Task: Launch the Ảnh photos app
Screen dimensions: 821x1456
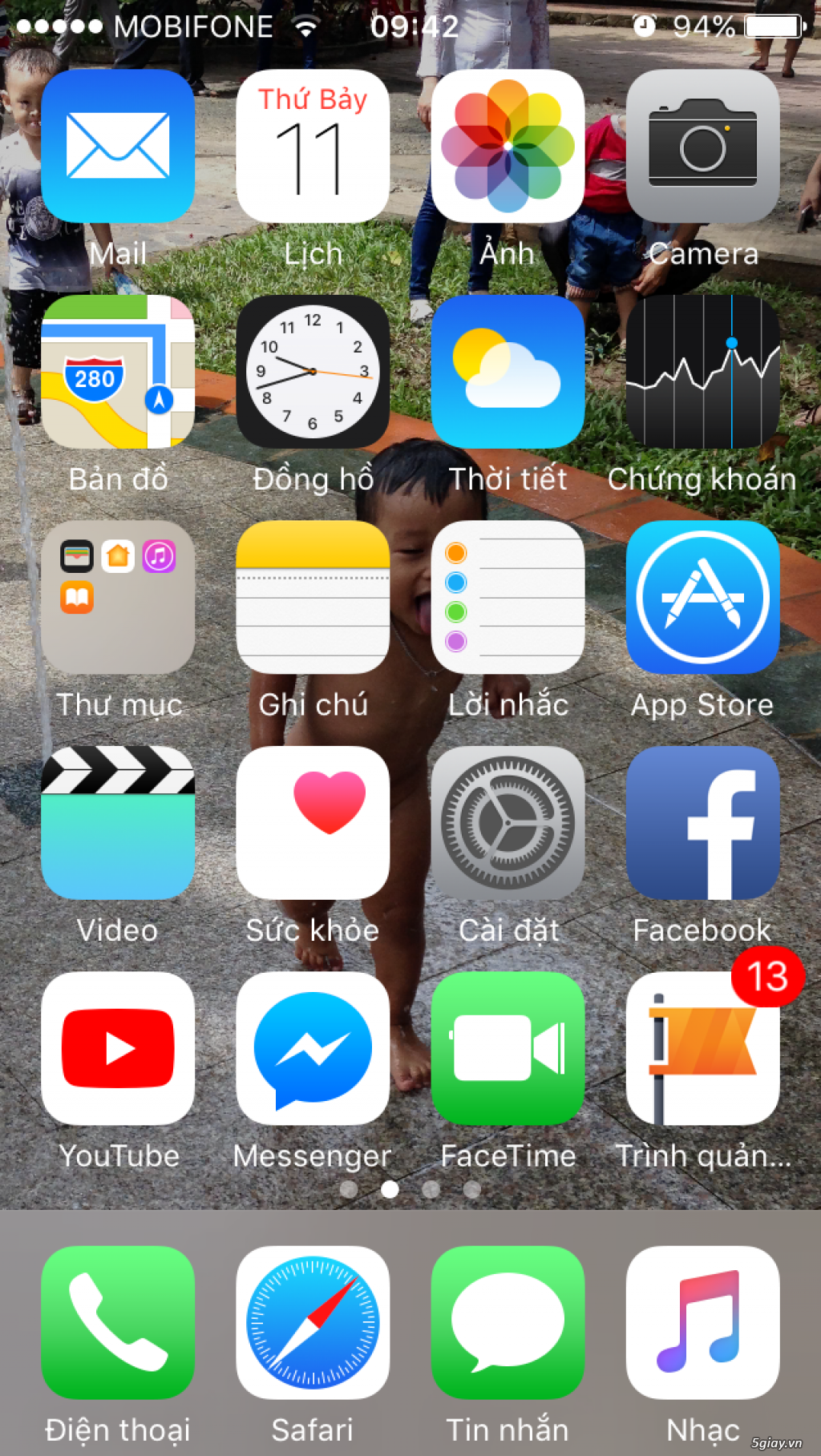Action: 508,146
